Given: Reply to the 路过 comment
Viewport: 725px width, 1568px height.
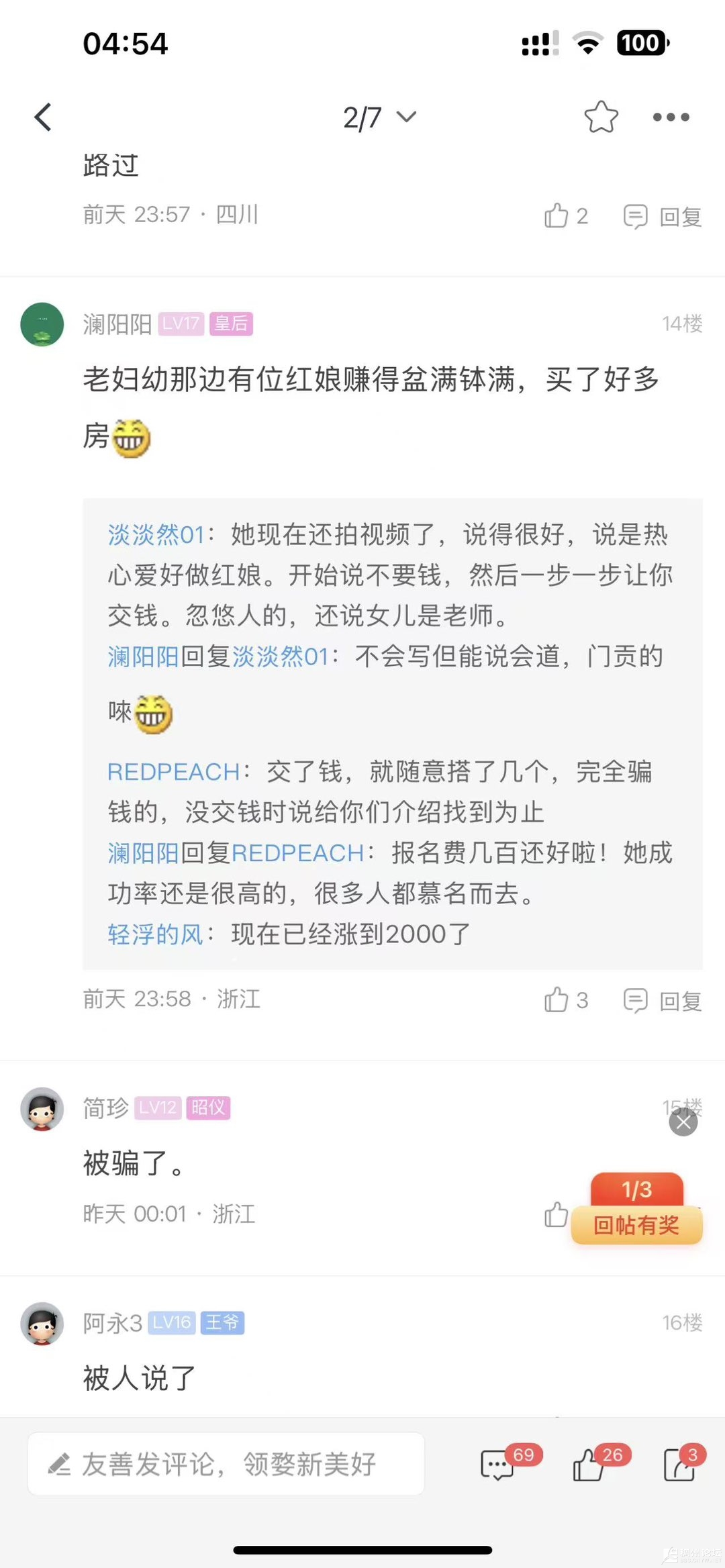Looking at the screenshot, I should click(x=663, y=216).
